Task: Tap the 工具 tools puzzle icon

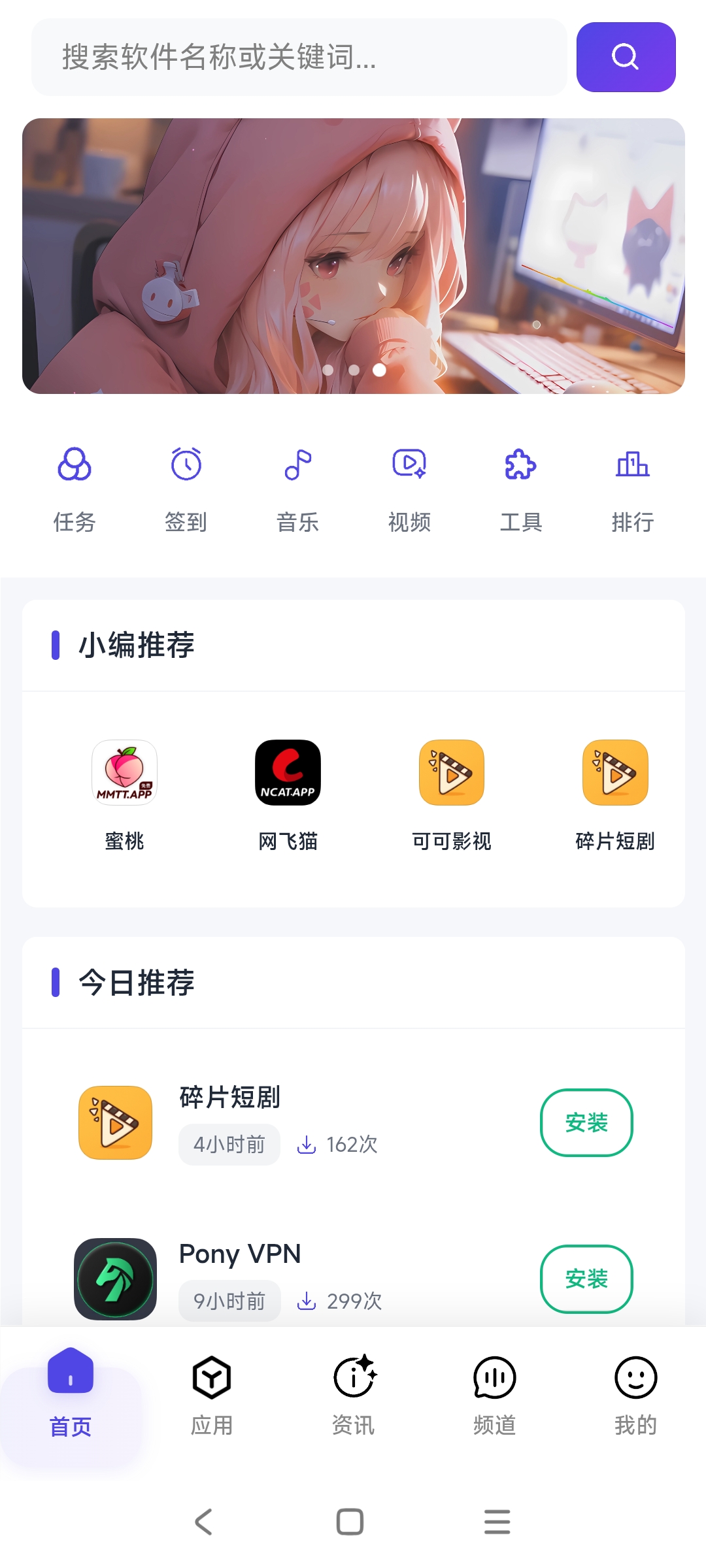Action: [520, 465]
